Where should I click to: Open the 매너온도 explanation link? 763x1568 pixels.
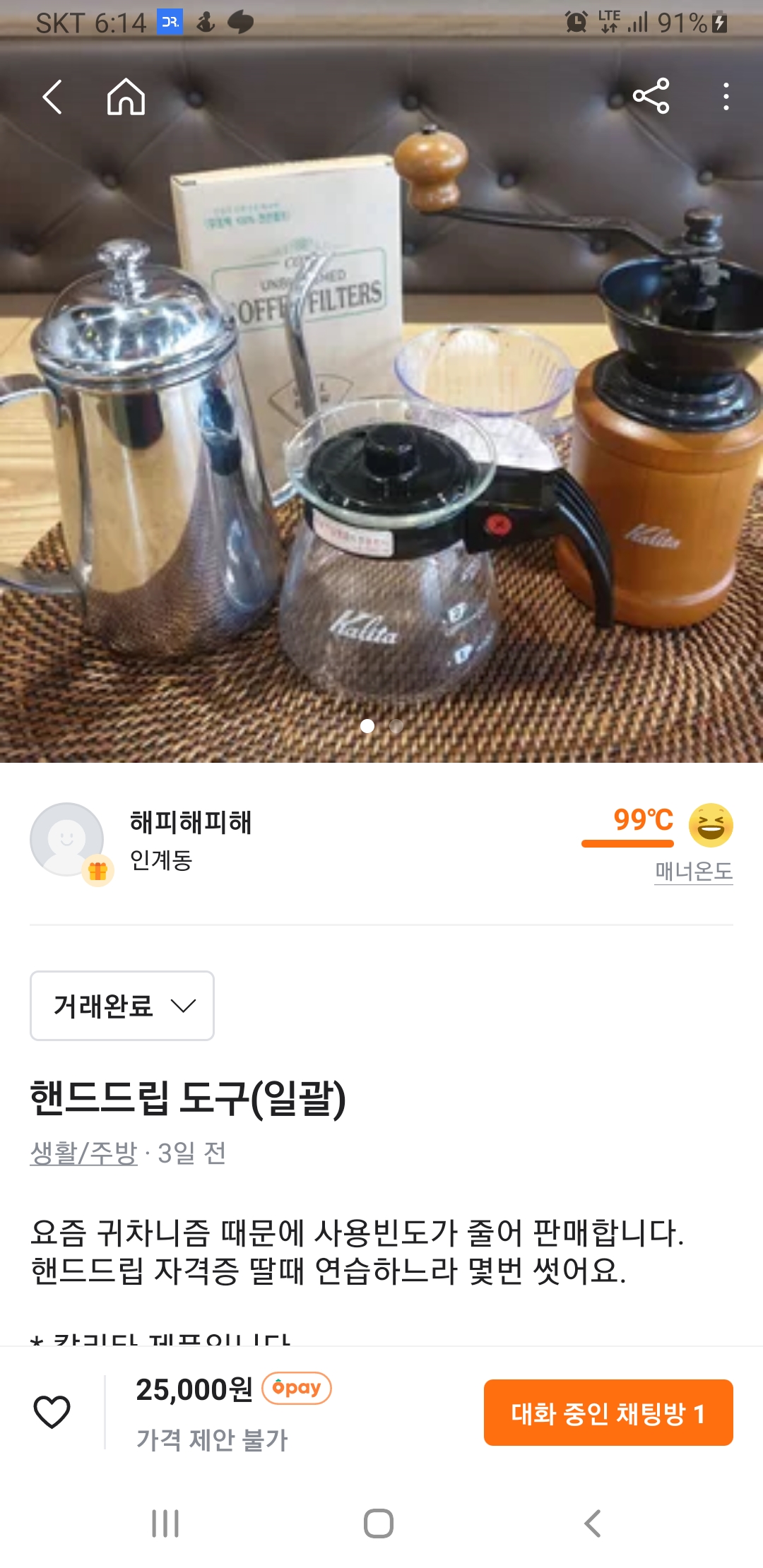[693, 871]
